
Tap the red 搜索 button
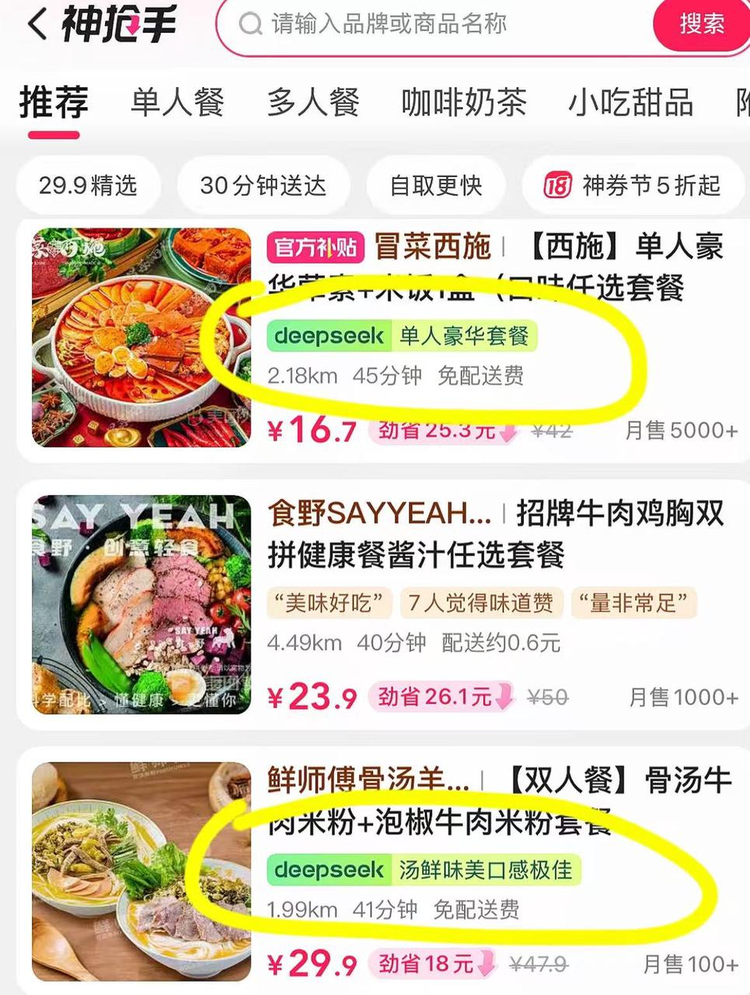pos(701,24)
